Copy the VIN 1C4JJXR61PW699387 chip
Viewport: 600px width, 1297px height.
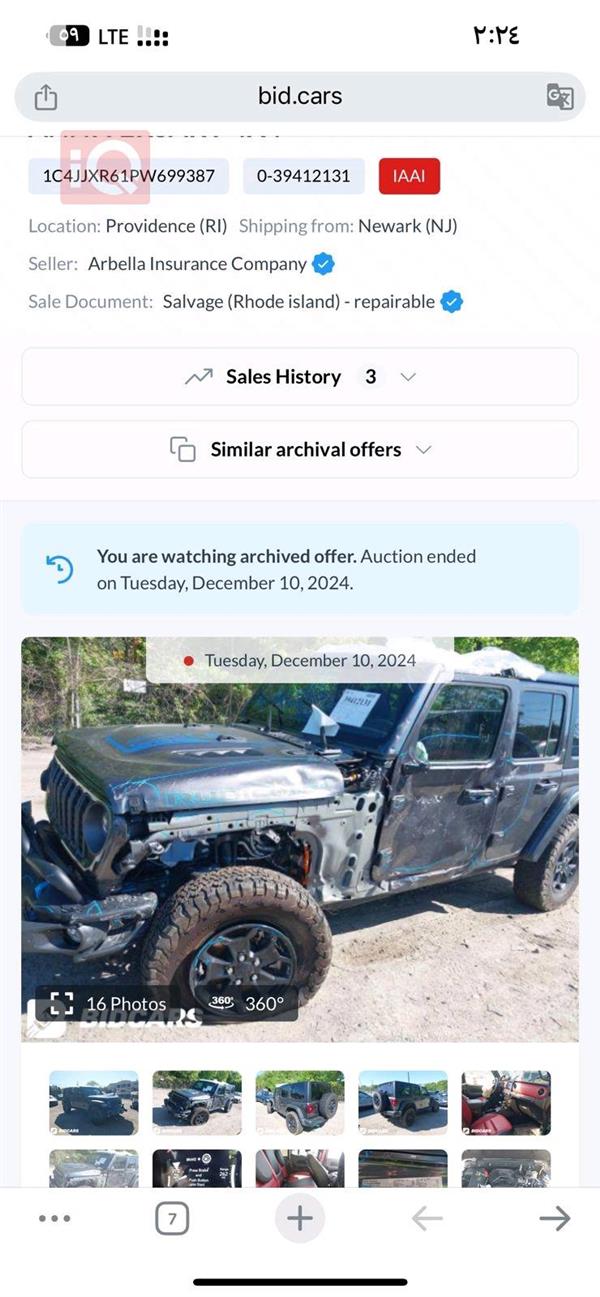128,176
